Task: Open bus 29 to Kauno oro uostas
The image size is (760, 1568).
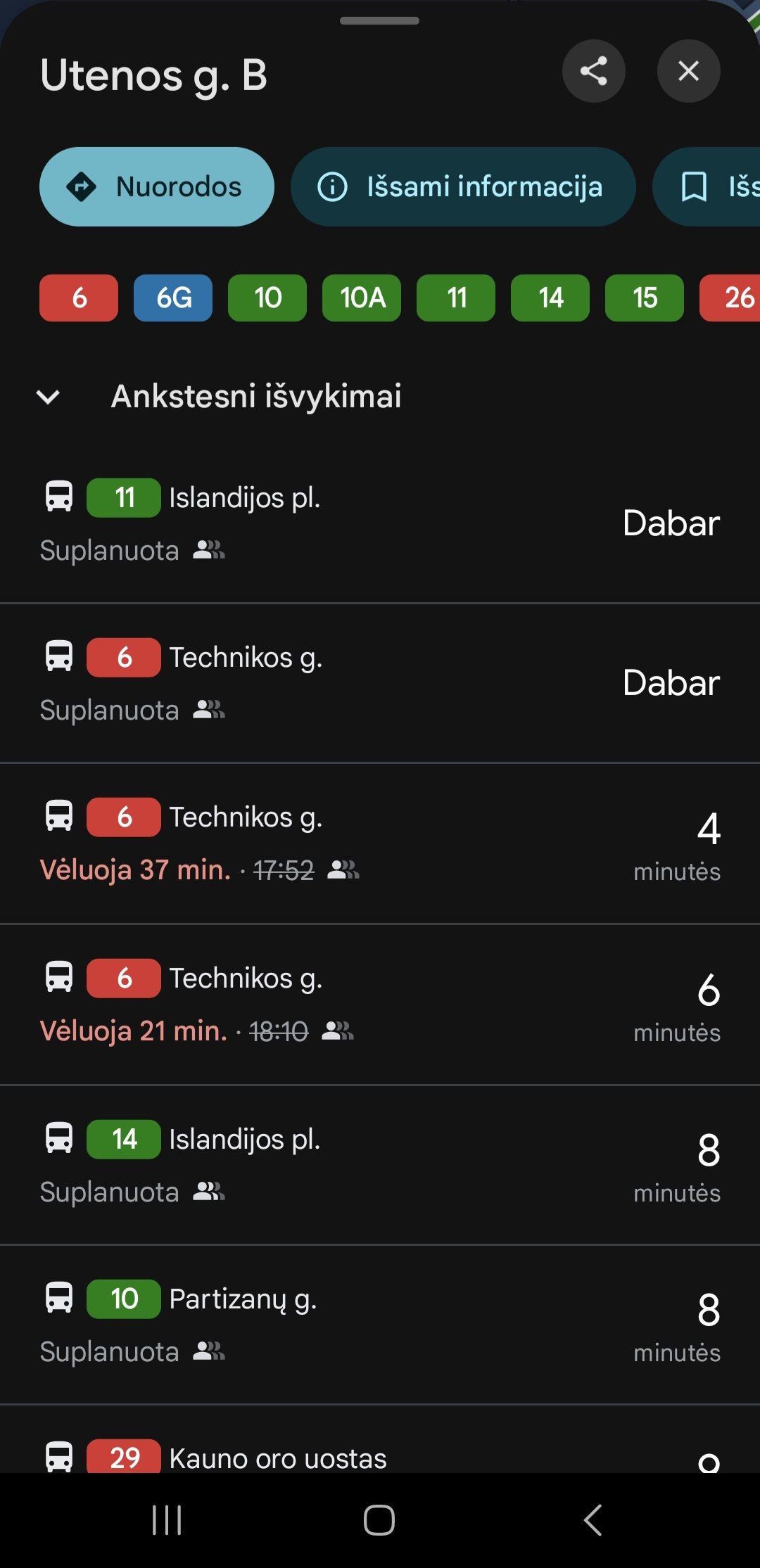Action: (380, 1456)
